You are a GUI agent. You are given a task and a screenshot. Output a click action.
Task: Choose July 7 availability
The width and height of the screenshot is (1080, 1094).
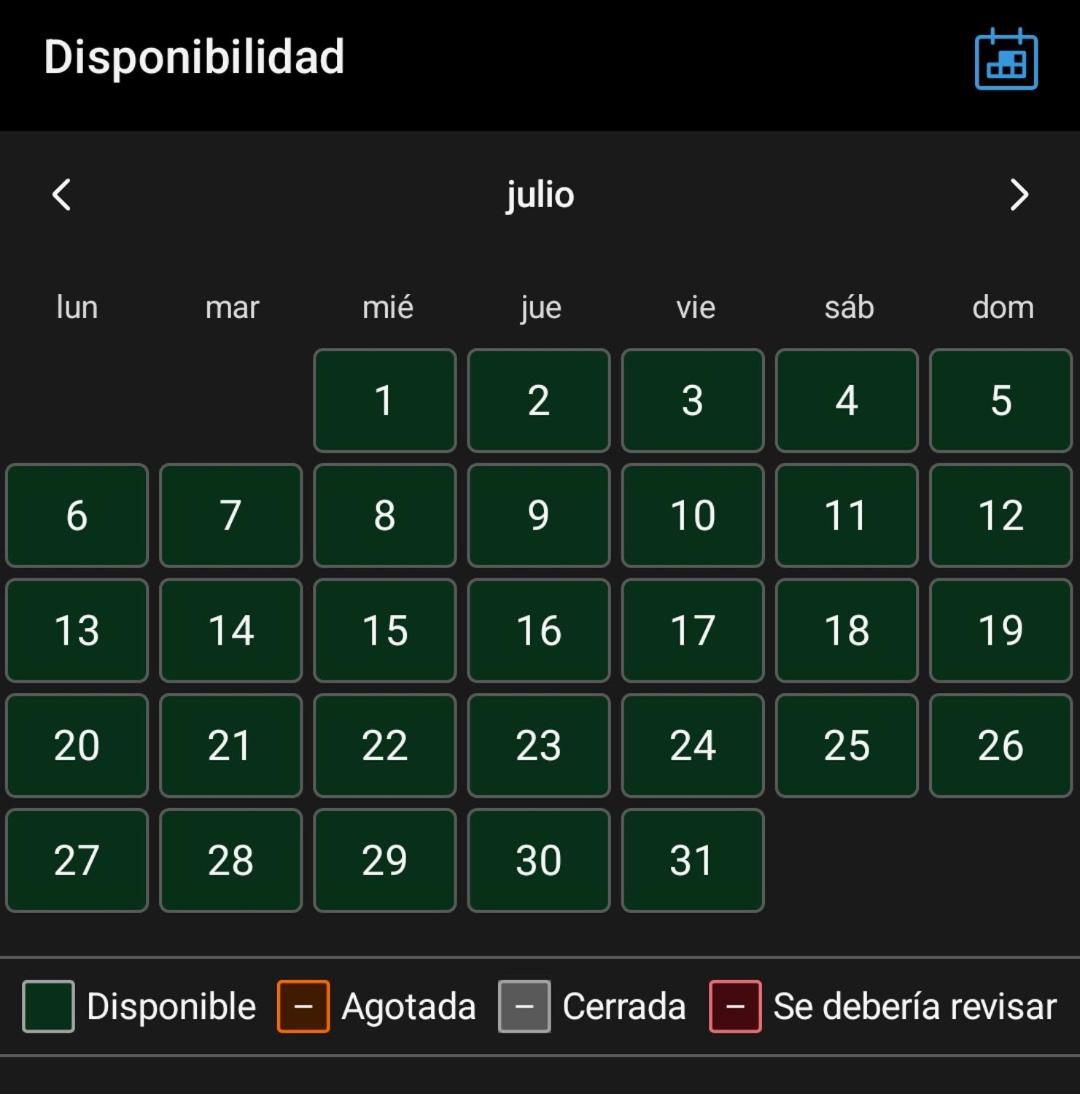point(231,515)
